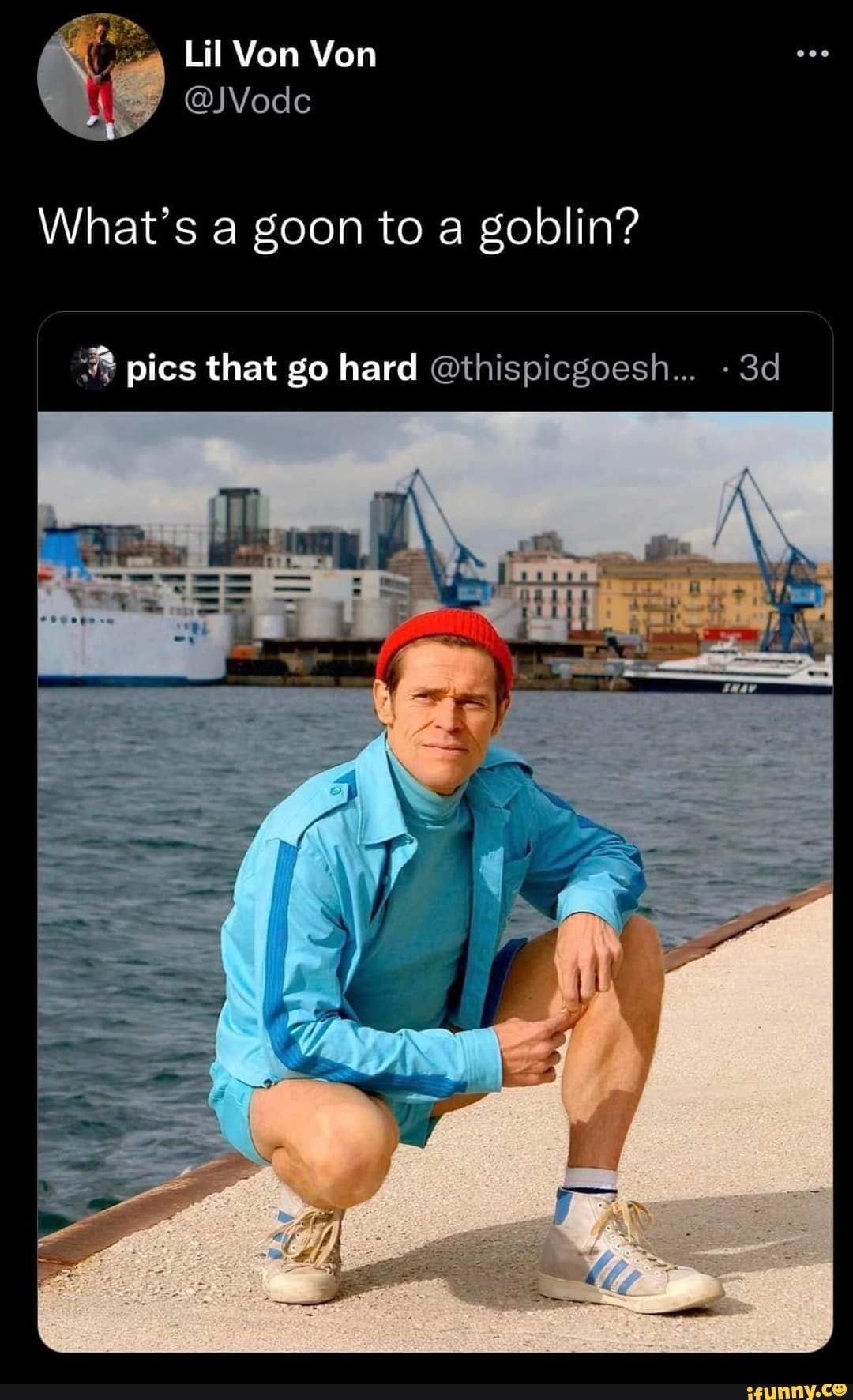The width and height of the screenshot is (853, 1400).
Task: Click the display name Lil Von Von
Action: pos(280,54)
